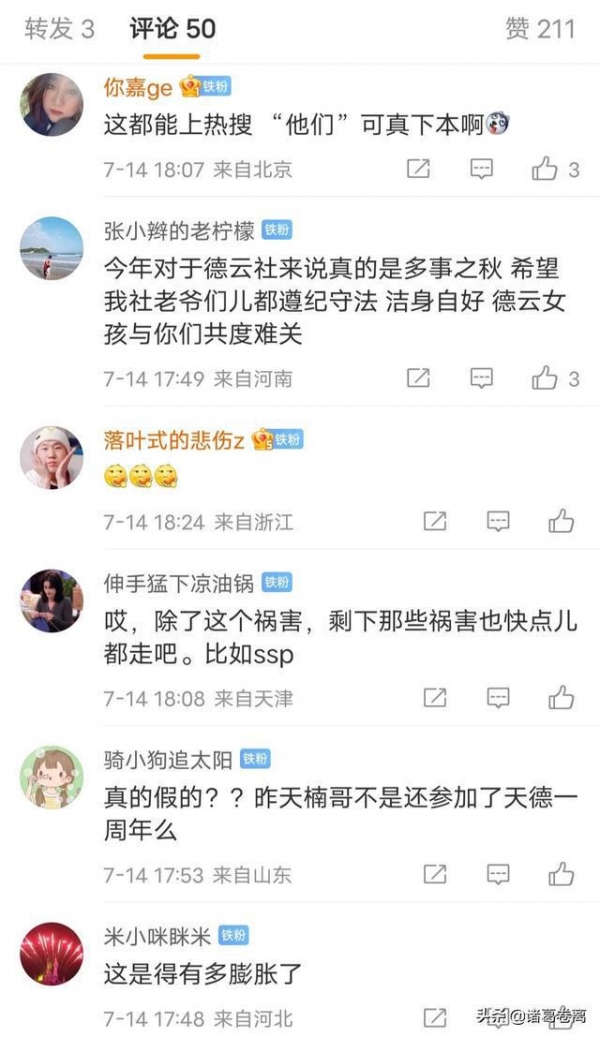600x1037 pixels.
Task: Like 落叶式的悲伤z's emoji comment
Action: [561, 521]
